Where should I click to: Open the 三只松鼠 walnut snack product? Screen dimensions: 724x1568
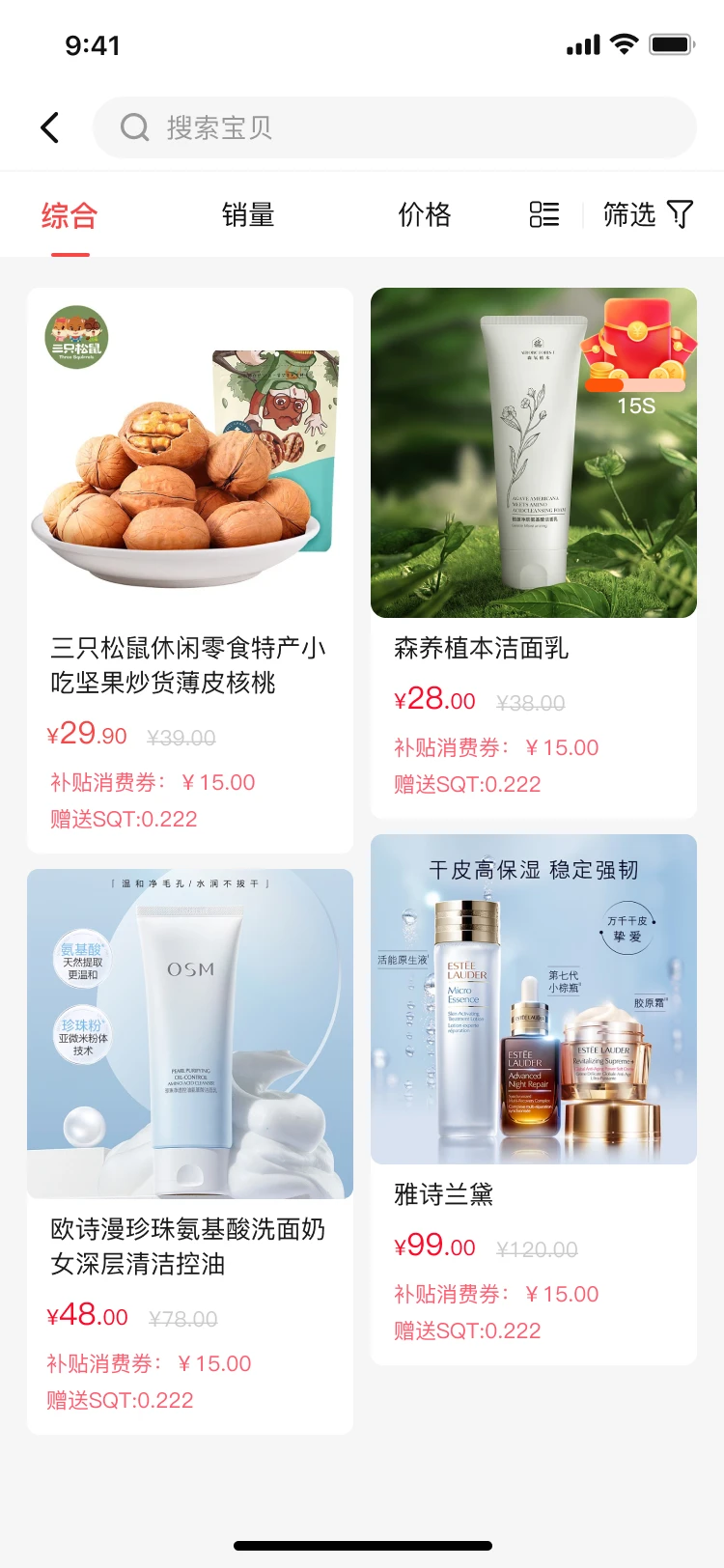tap(190, 570)
